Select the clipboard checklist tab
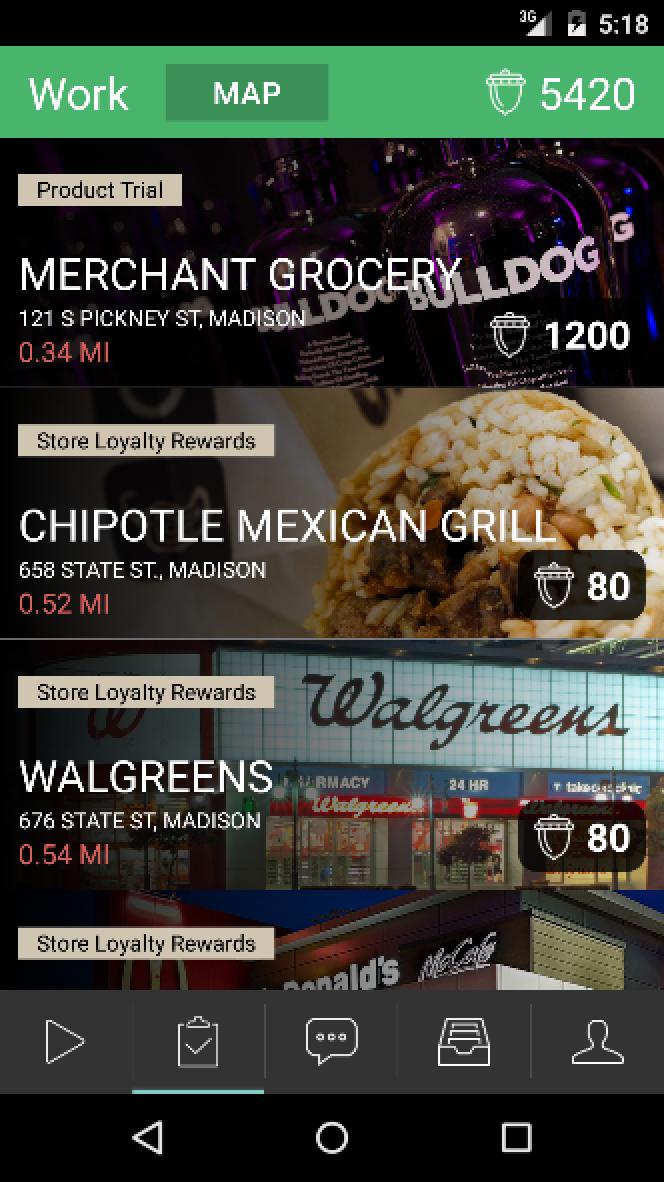 (198, 1042)
